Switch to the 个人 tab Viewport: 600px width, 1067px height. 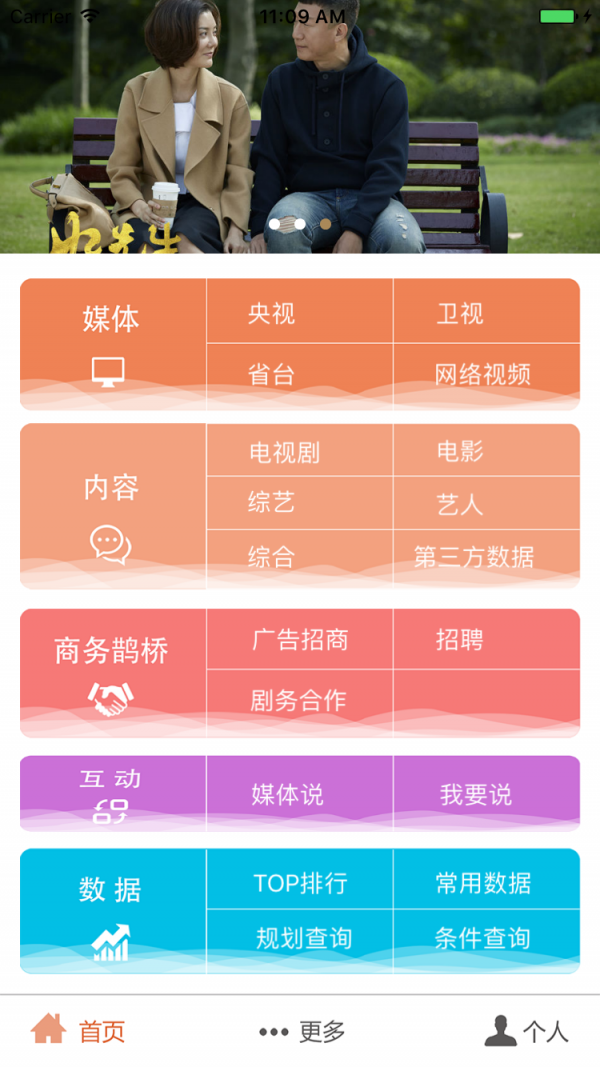tap(526, 1032)
